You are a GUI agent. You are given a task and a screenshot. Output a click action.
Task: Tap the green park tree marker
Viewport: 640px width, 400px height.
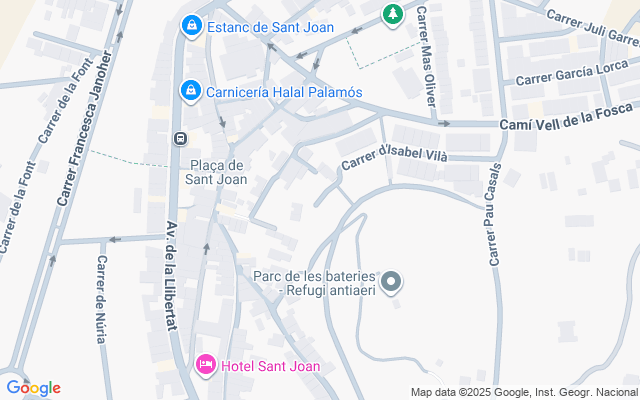coord(393,15)
